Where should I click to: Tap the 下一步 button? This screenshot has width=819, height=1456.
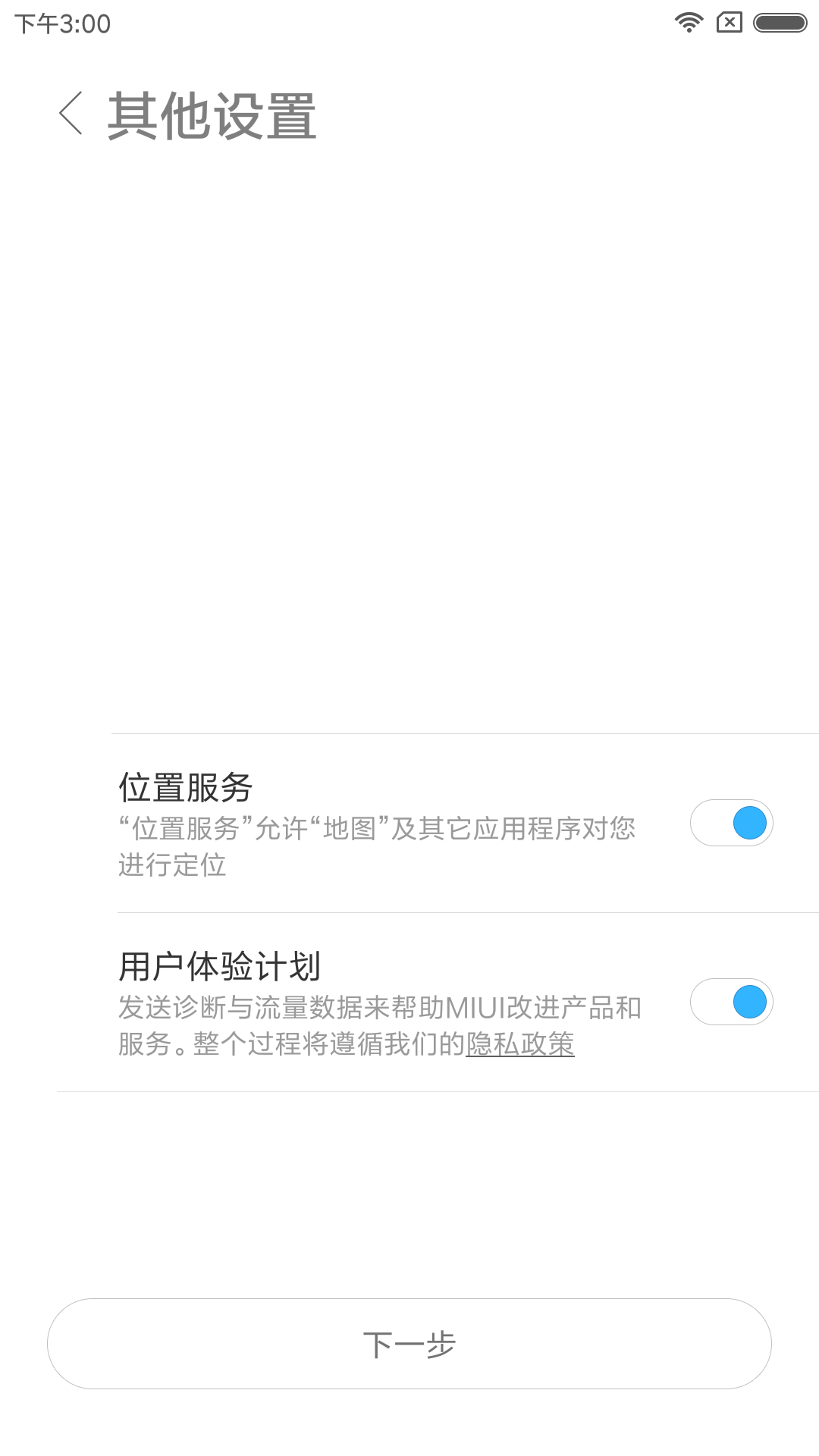coord(409,1344)
